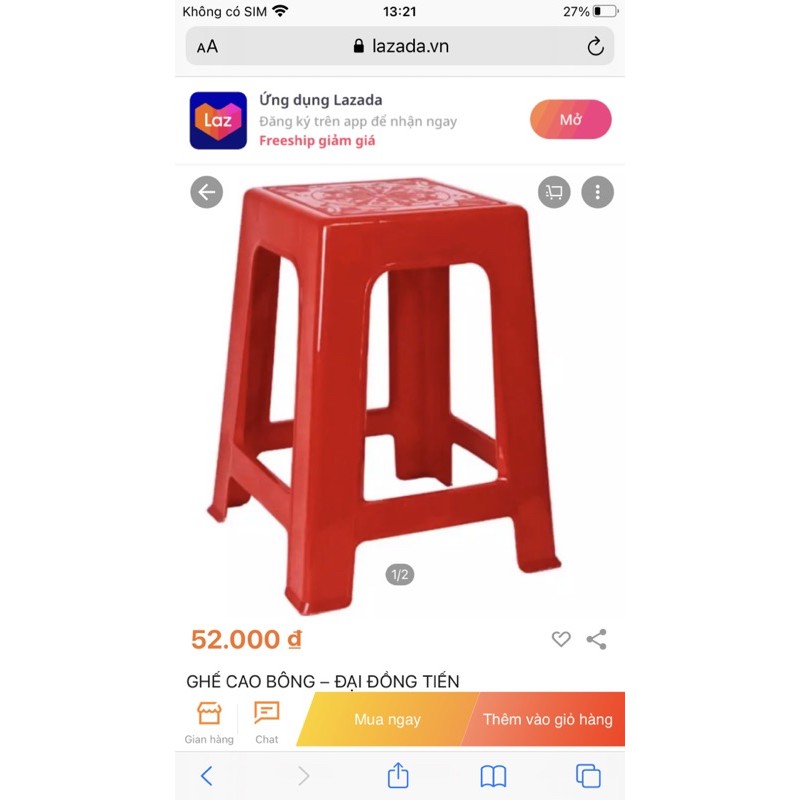Open the three-dot overflow menu
Viewport: 800px width, 800px height.
click(x=597, y=192)
